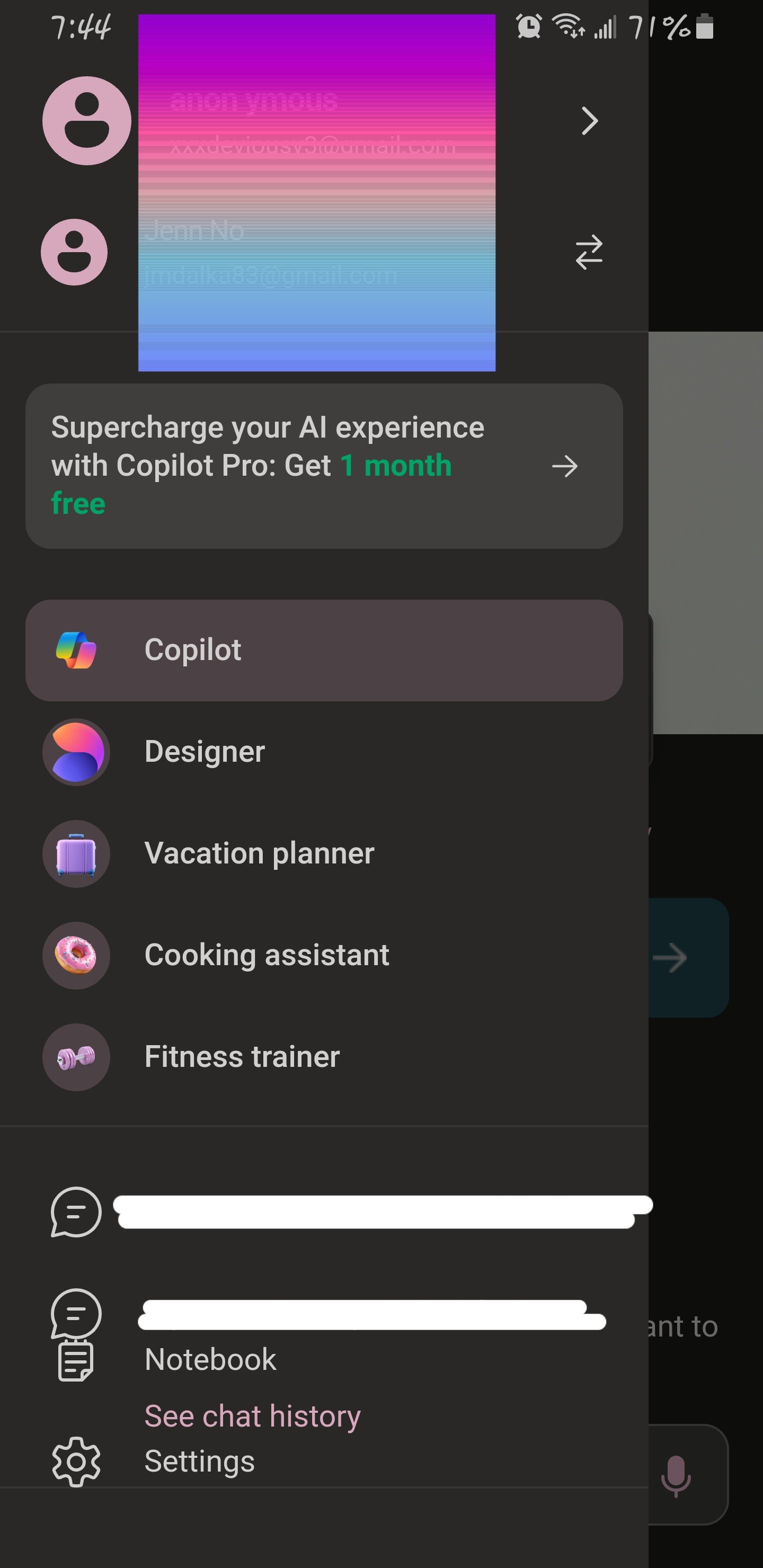
Task: Start Fitness trainer
Action: click(242, 1057)
